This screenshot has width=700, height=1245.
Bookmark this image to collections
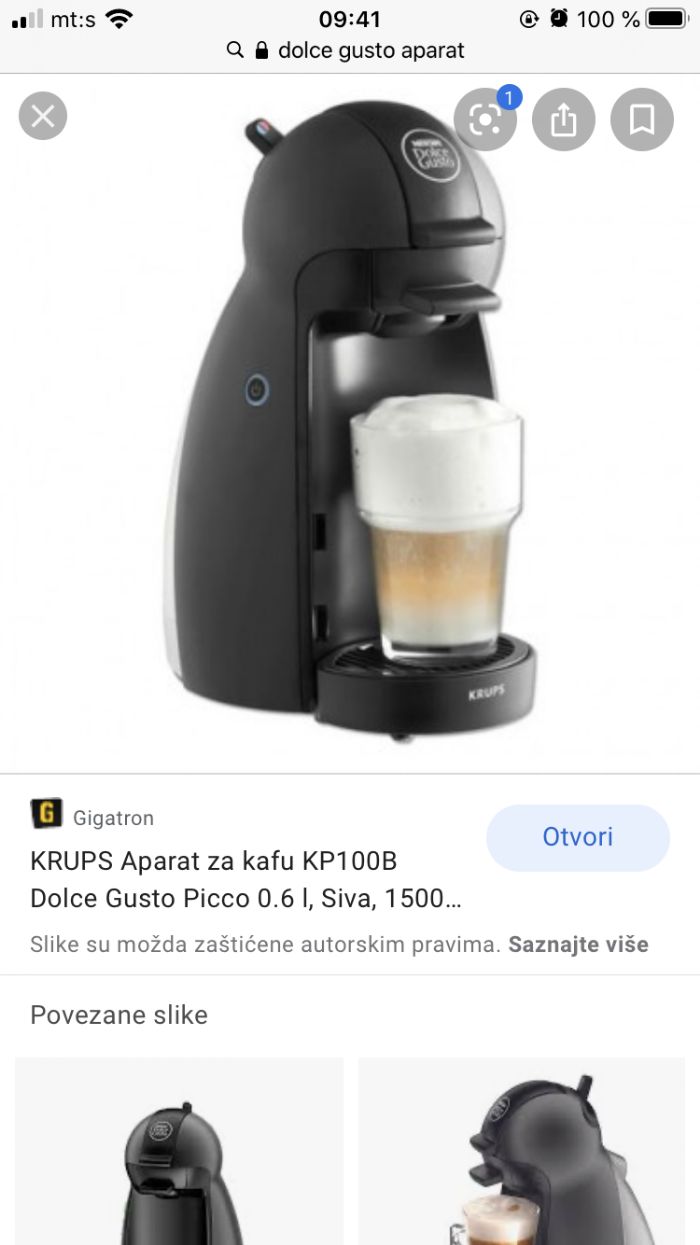[x=641, y=120]
